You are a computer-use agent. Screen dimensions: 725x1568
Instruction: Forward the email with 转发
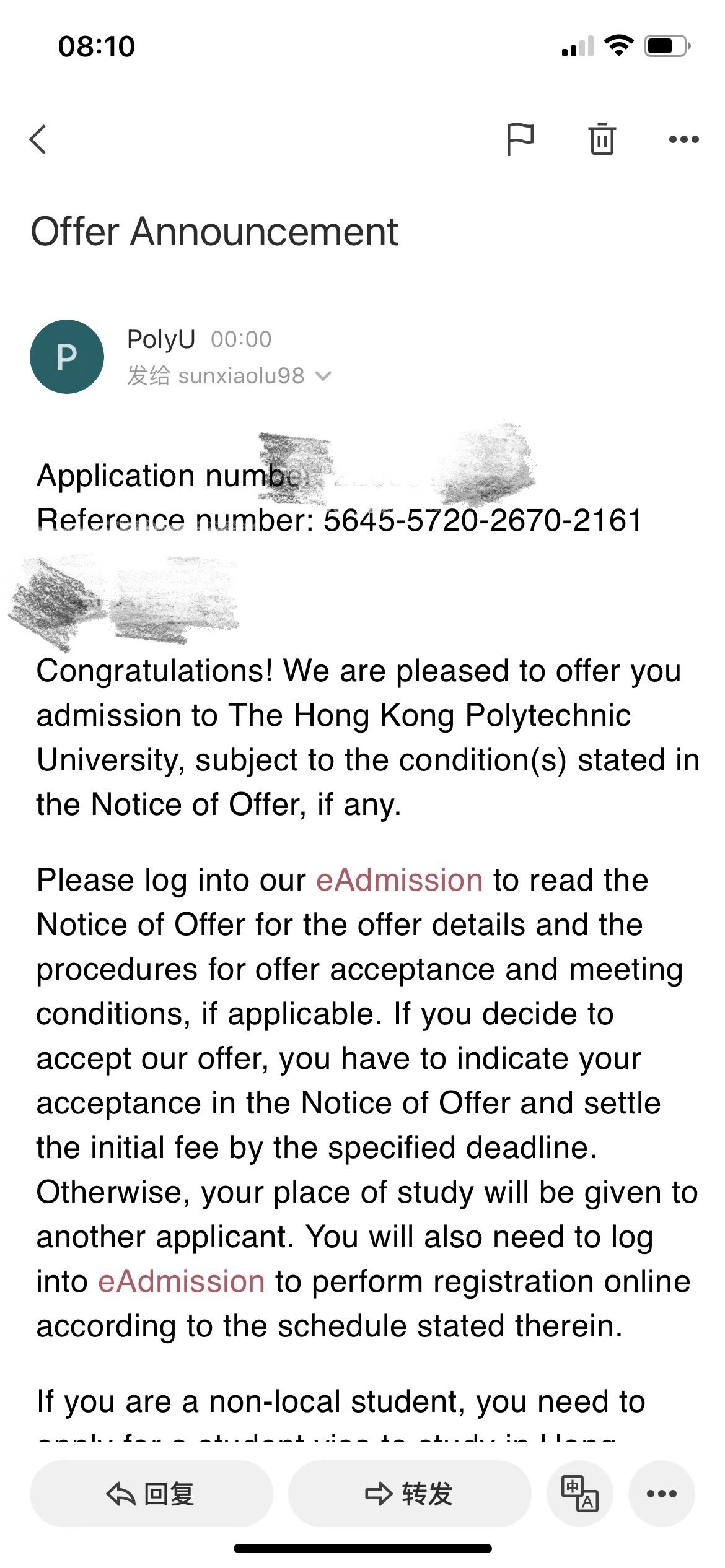410,1494
